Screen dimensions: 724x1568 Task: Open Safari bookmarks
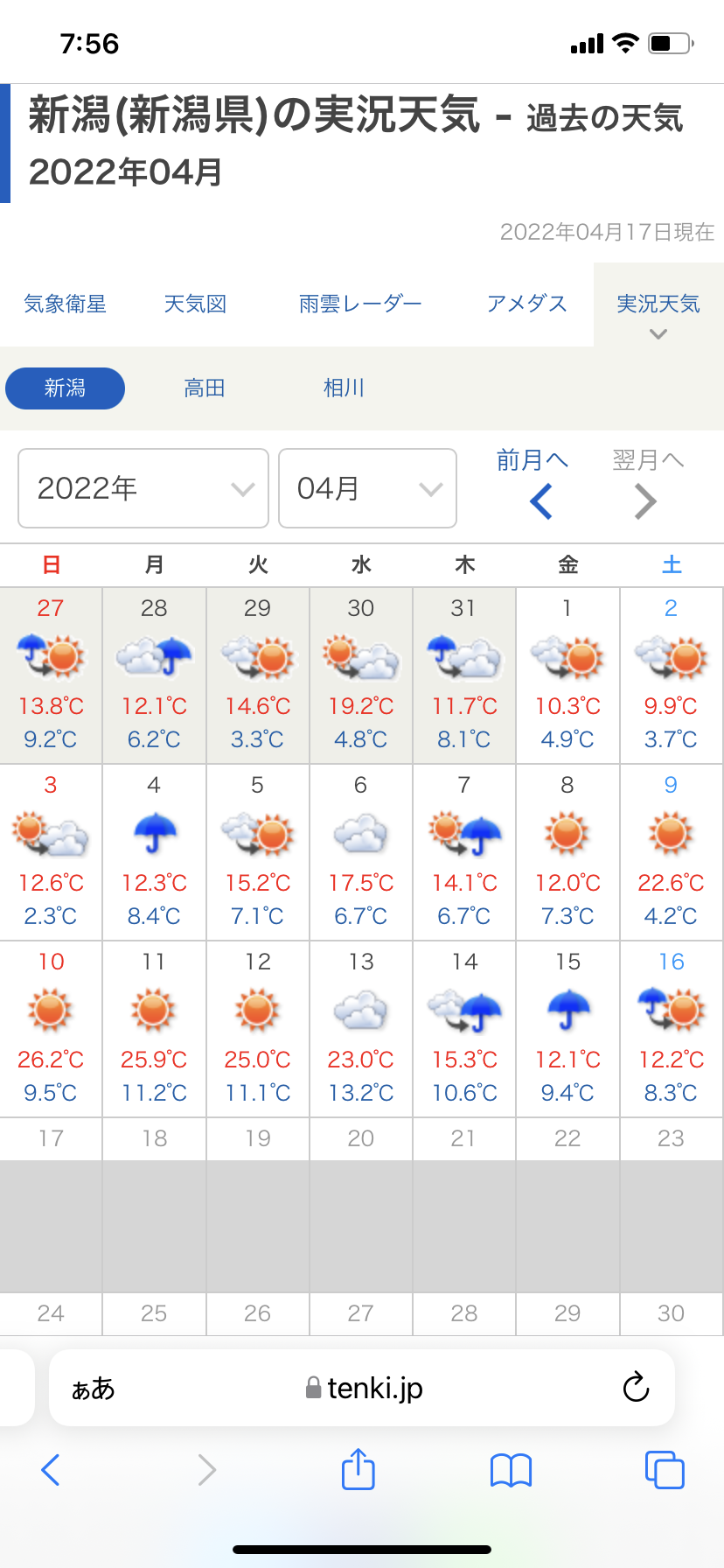click(512, 1470)
